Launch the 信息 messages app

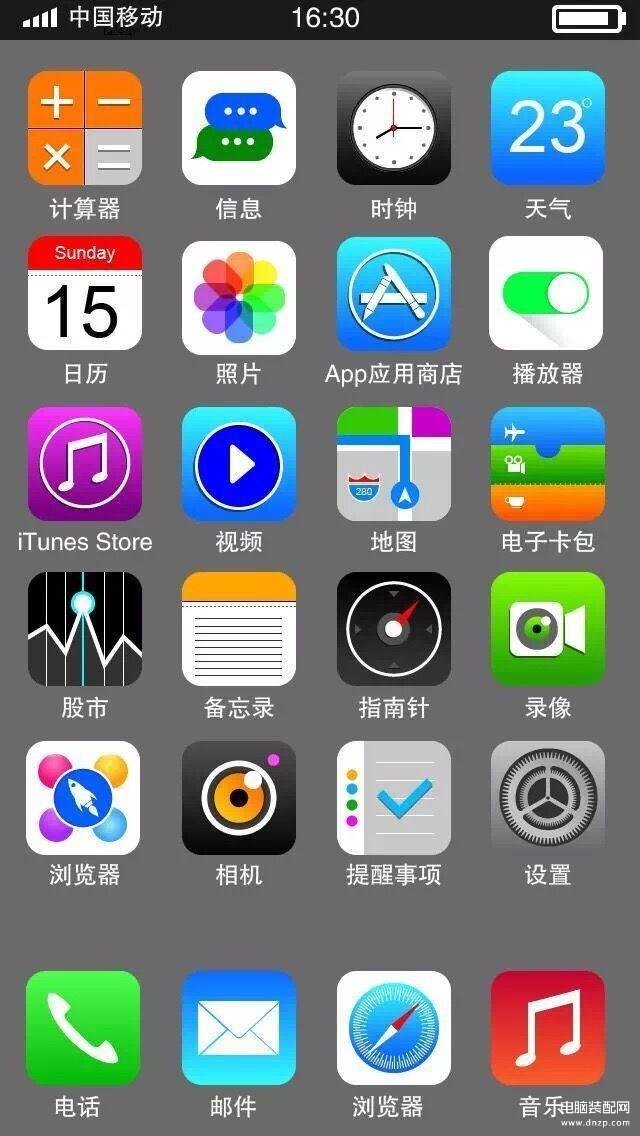(238, 128)
